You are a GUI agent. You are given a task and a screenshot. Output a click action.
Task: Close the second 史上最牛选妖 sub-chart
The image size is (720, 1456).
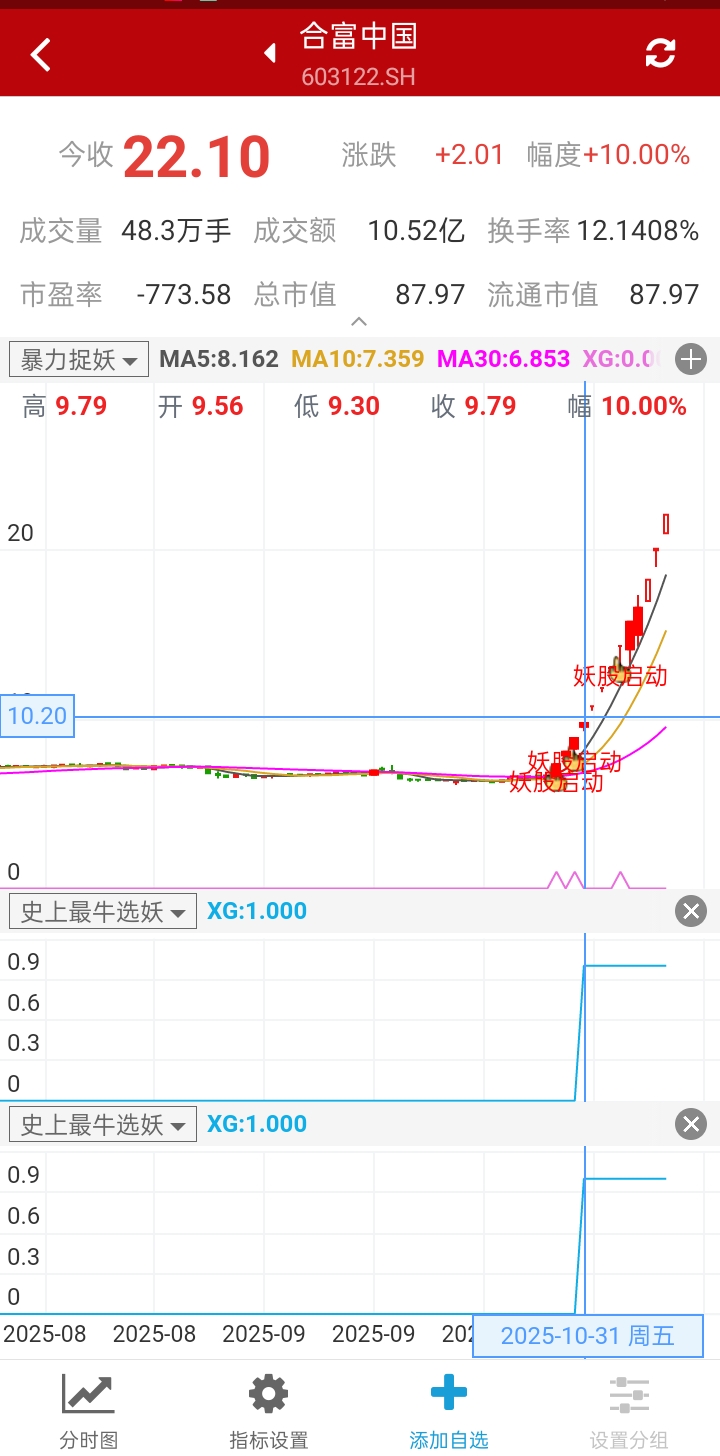[691, 1124]
